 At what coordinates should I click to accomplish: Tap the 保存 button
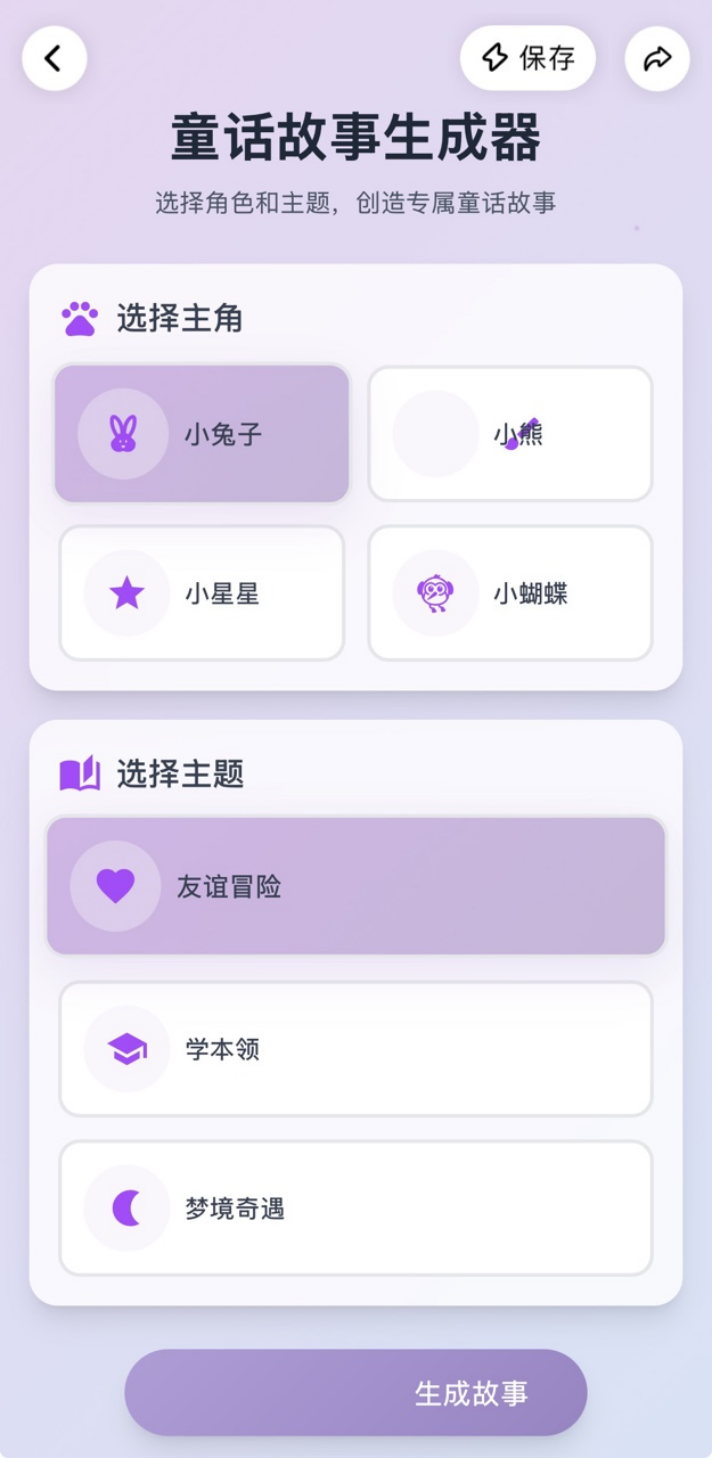coord(527,59)
